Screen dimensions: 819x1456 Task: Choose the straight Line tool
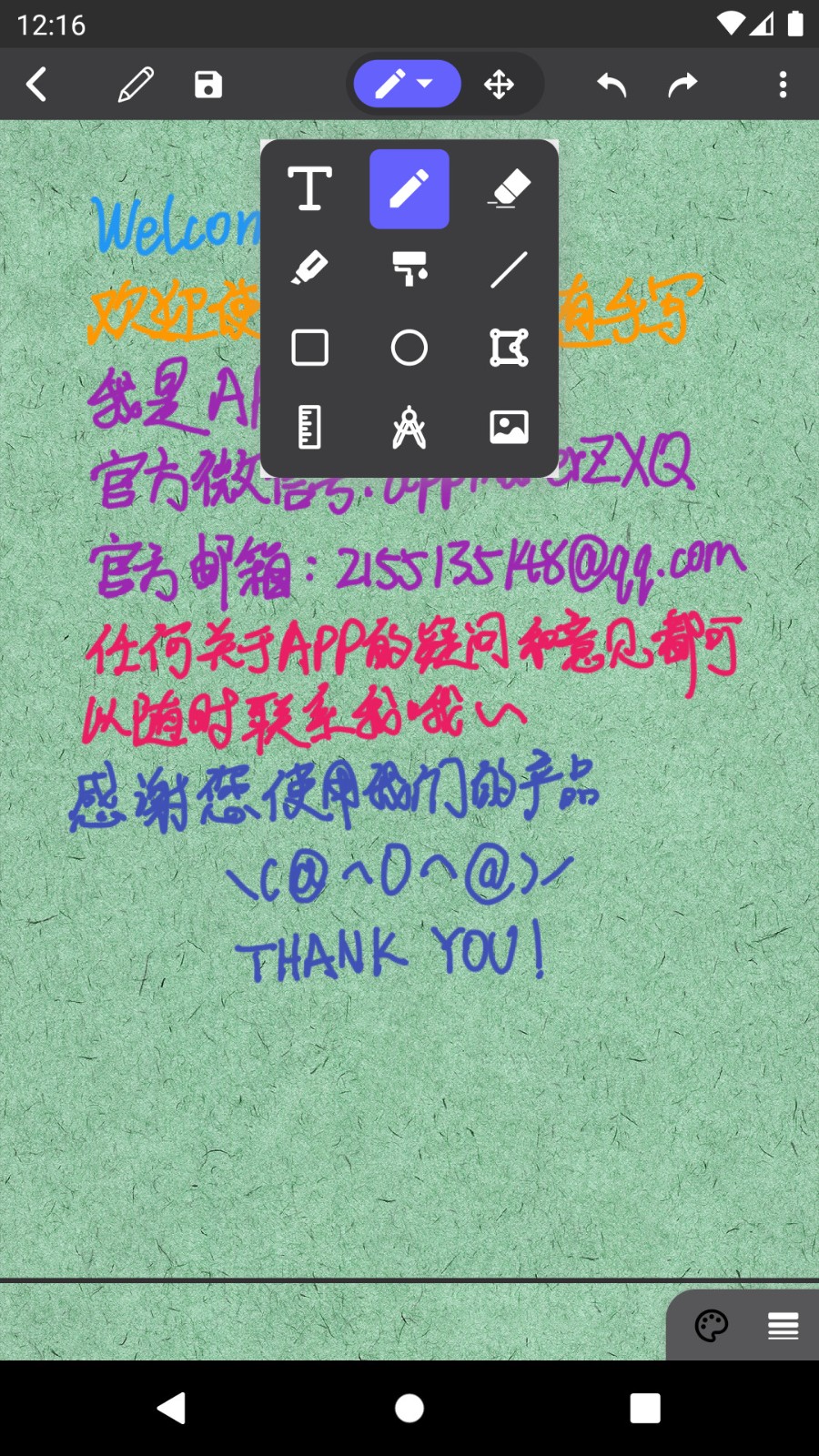click(508, 268)
